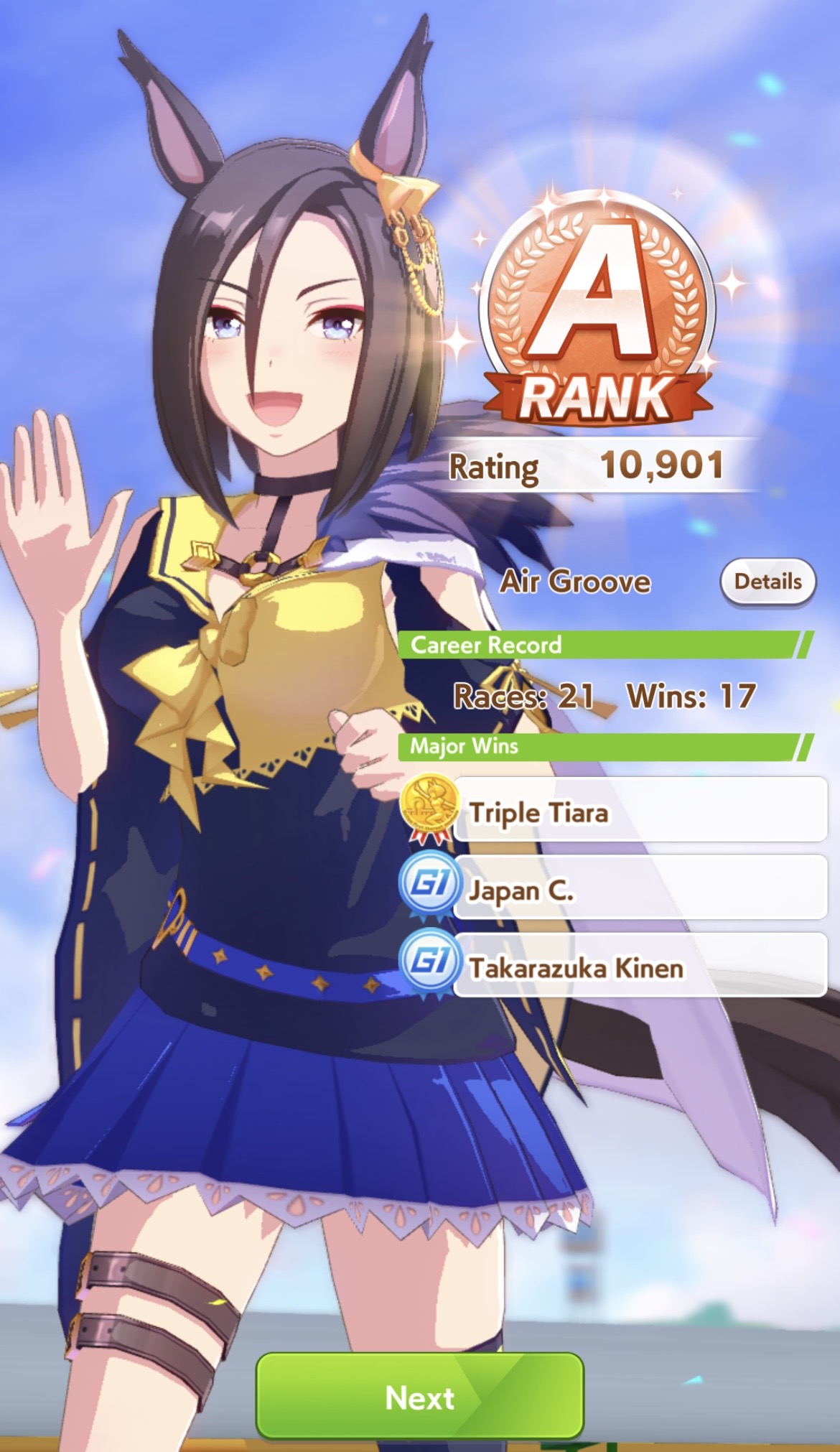Open Air Groove's Details
The width and height of the screenshot is (840, 1452).
767,581
